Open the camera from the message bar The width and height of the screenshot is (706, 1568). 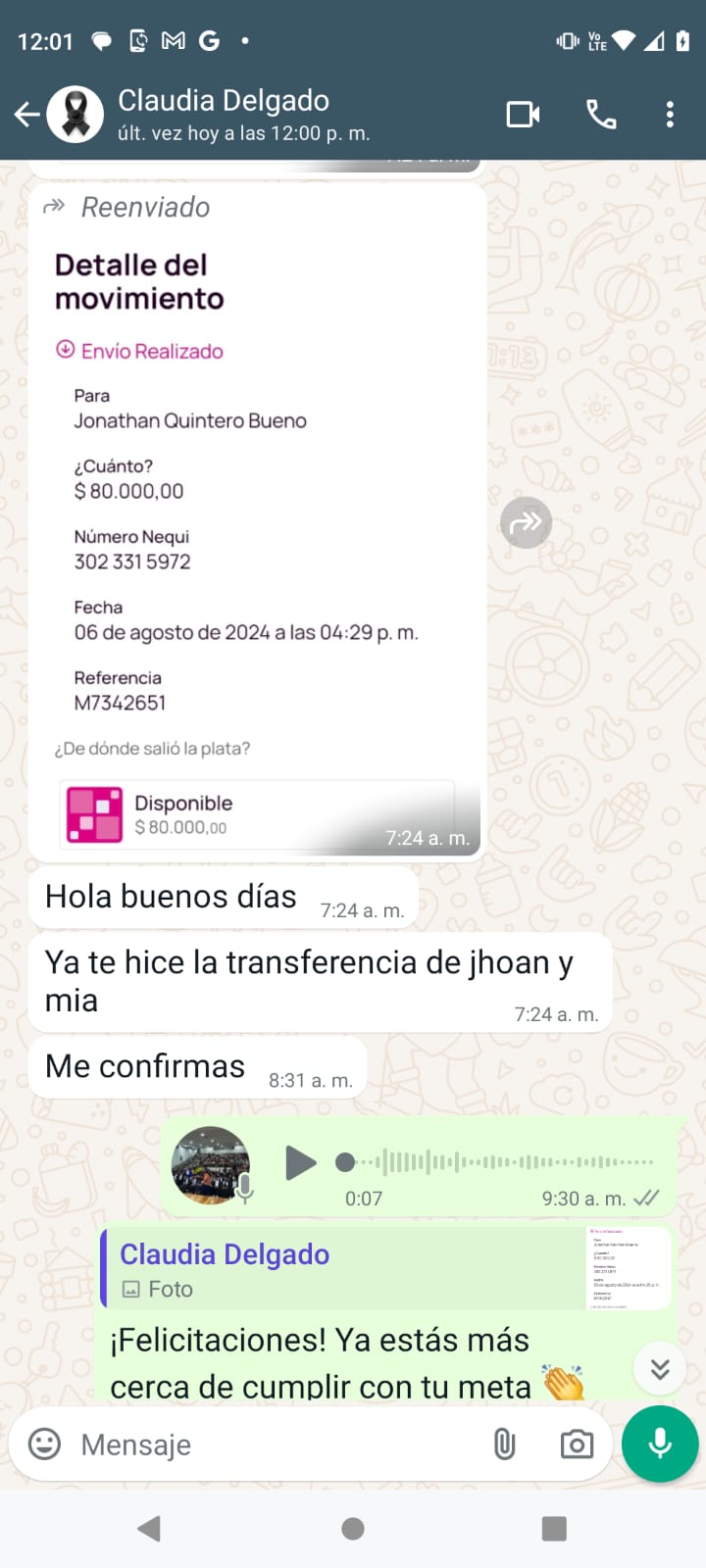tap(577, 1445)
